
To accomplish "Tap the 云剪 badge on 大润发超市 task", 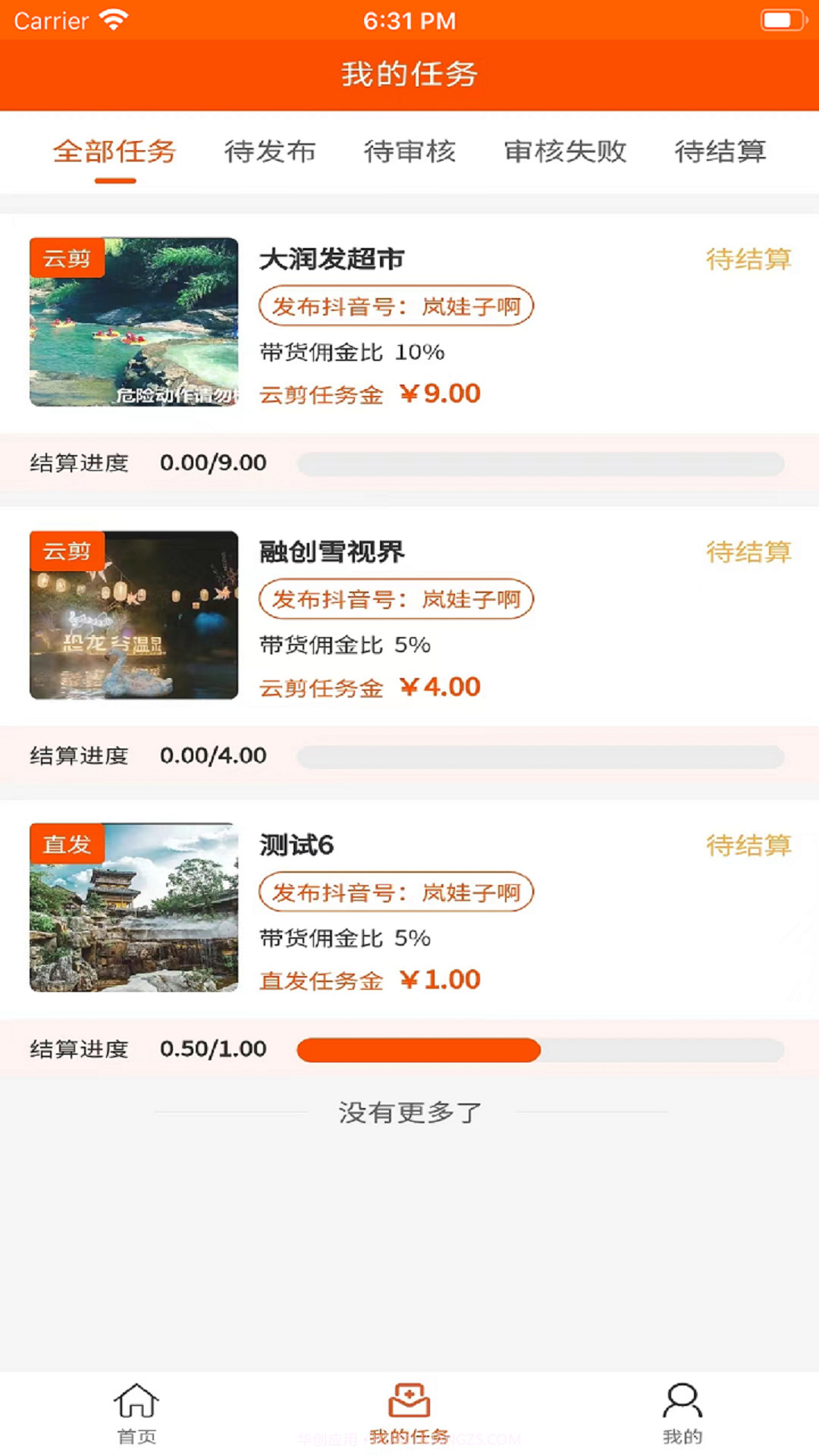I will pos(67,258).
